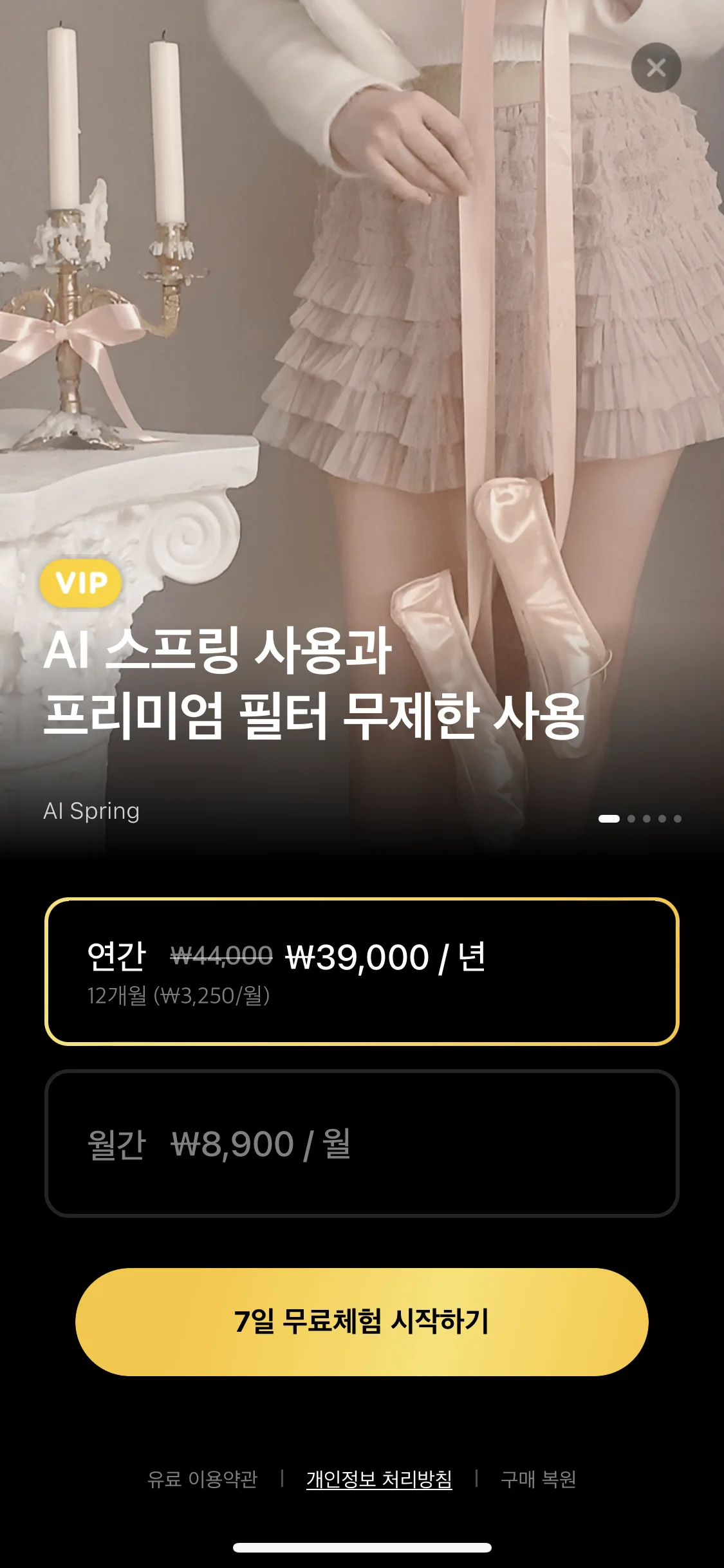The width and height of the screenshot is (724, 1568).
Task: Tap the banner page indicator dots
Action: 640,819
